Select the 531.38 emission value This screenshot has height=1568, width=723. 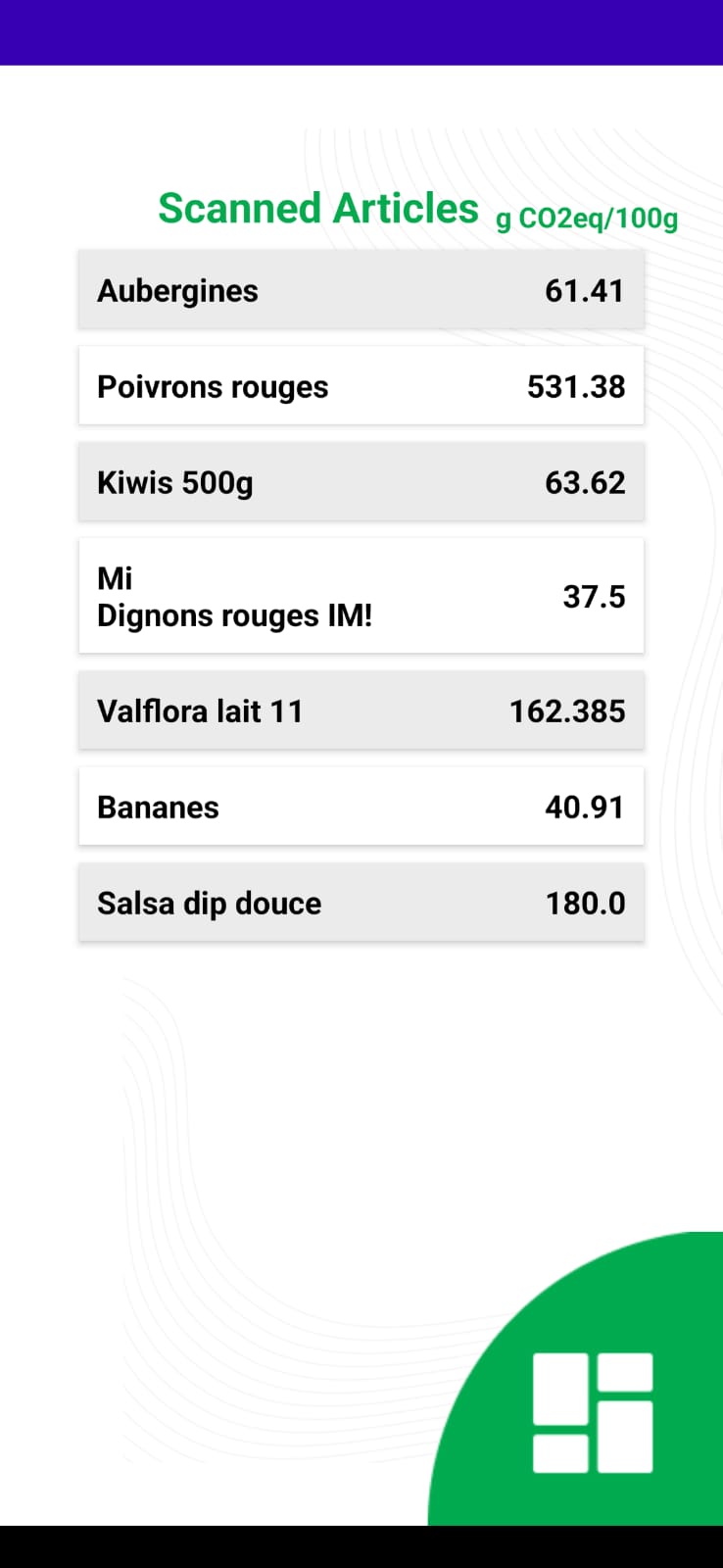(x=577, y=386)
